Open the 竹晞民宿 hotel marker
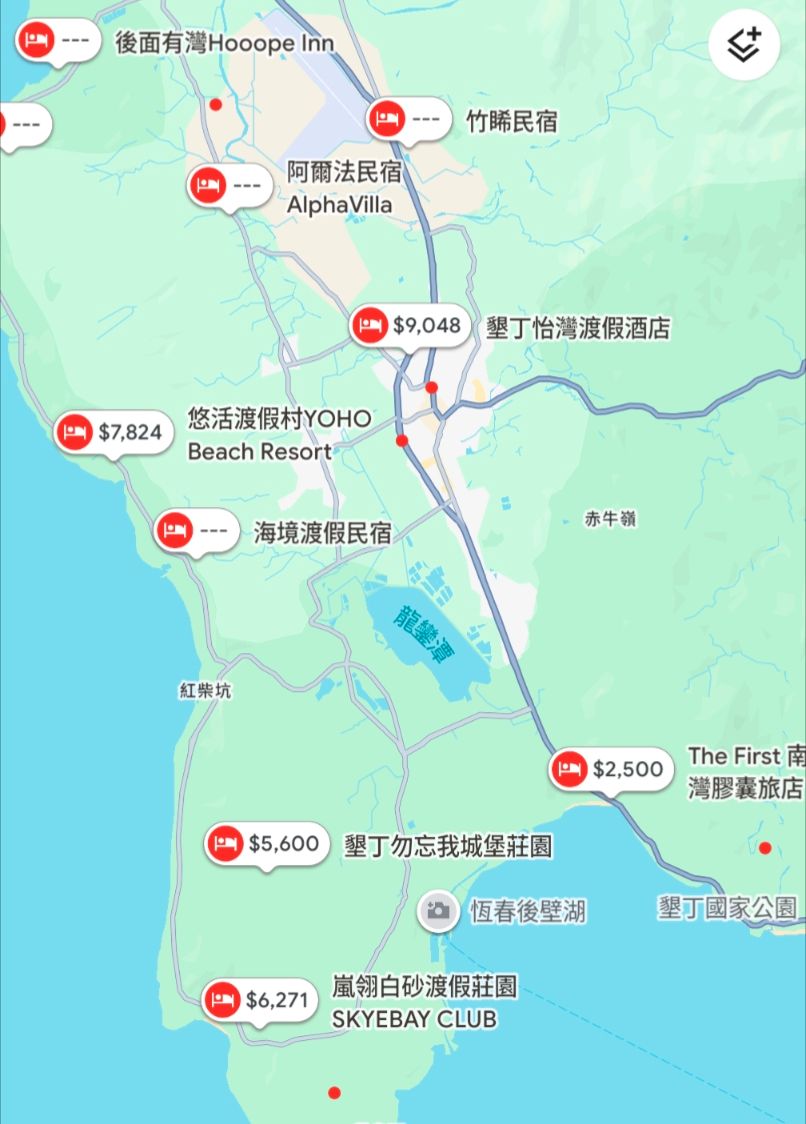This screenshot has height=1124, width=806. click(408, 121)
